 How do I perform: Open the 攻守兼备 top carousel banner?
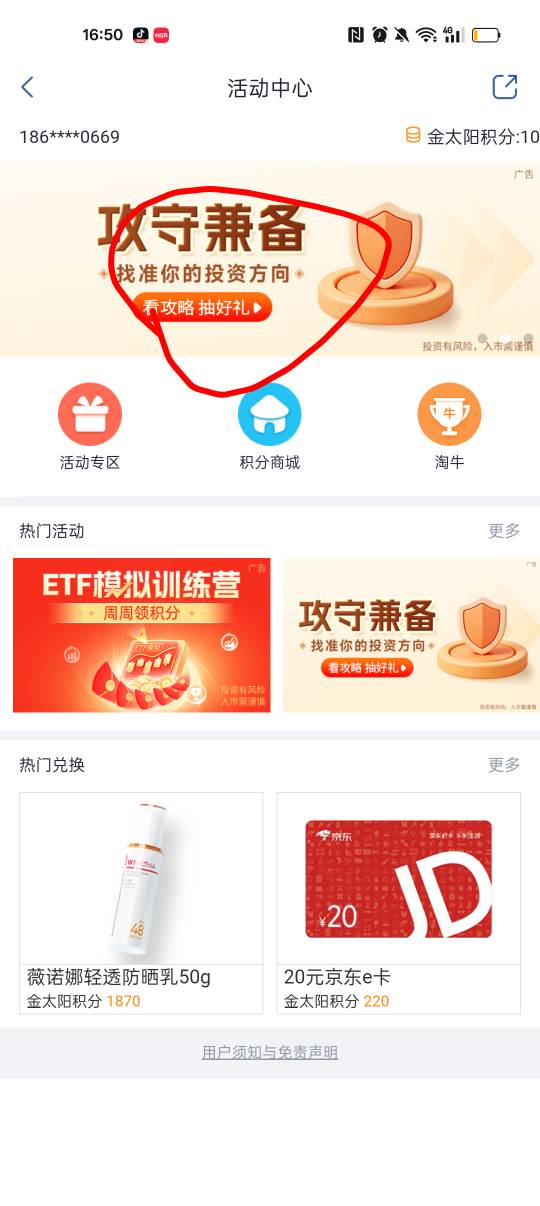270,260
